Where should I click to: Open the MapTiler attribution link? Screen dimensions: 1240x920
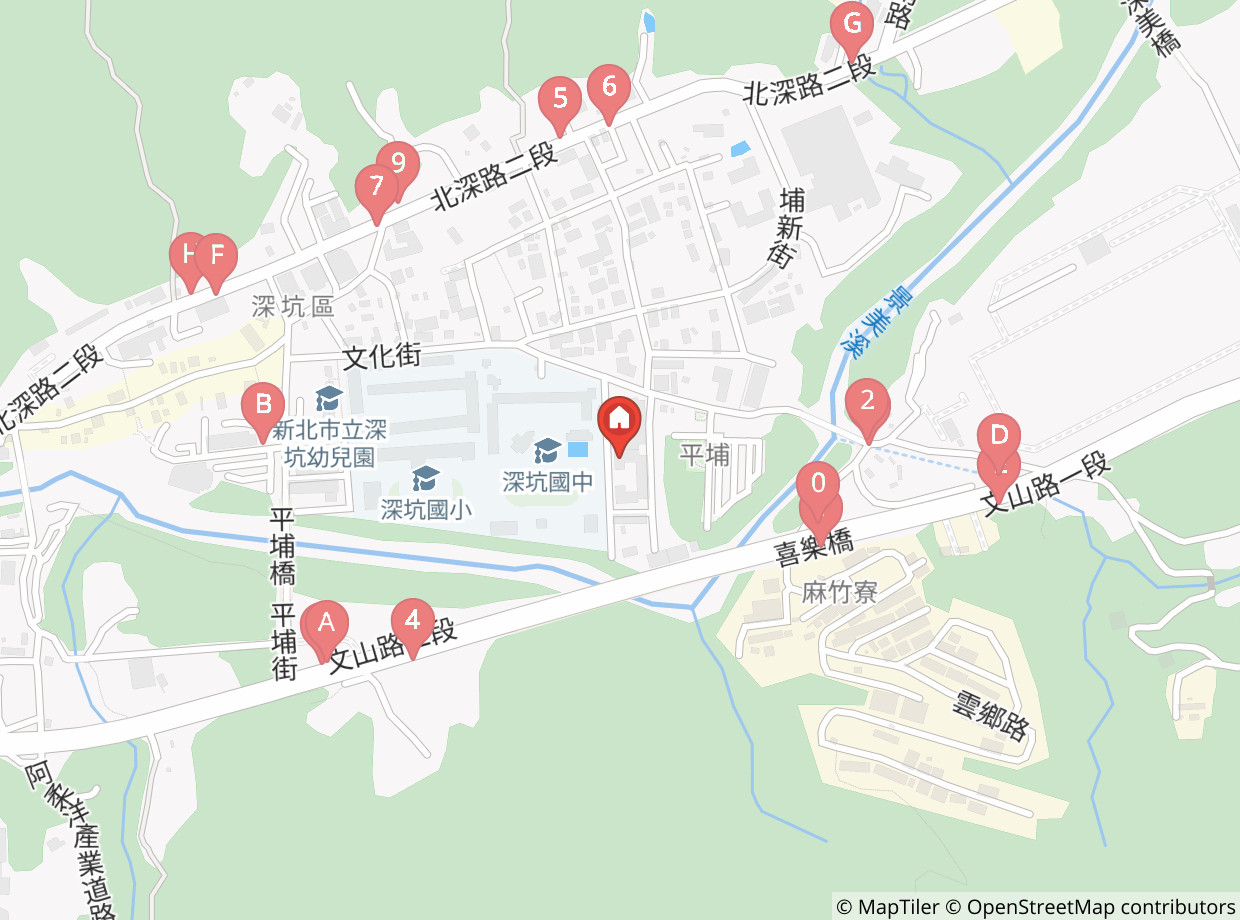pos(888,907)
